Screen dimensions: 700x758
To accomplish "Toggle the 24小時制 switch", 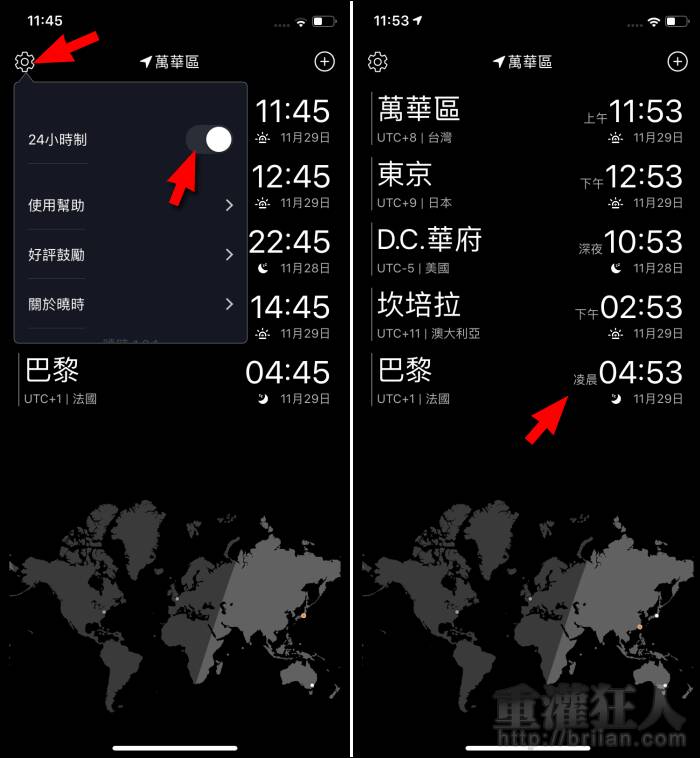I will point(209,140).
